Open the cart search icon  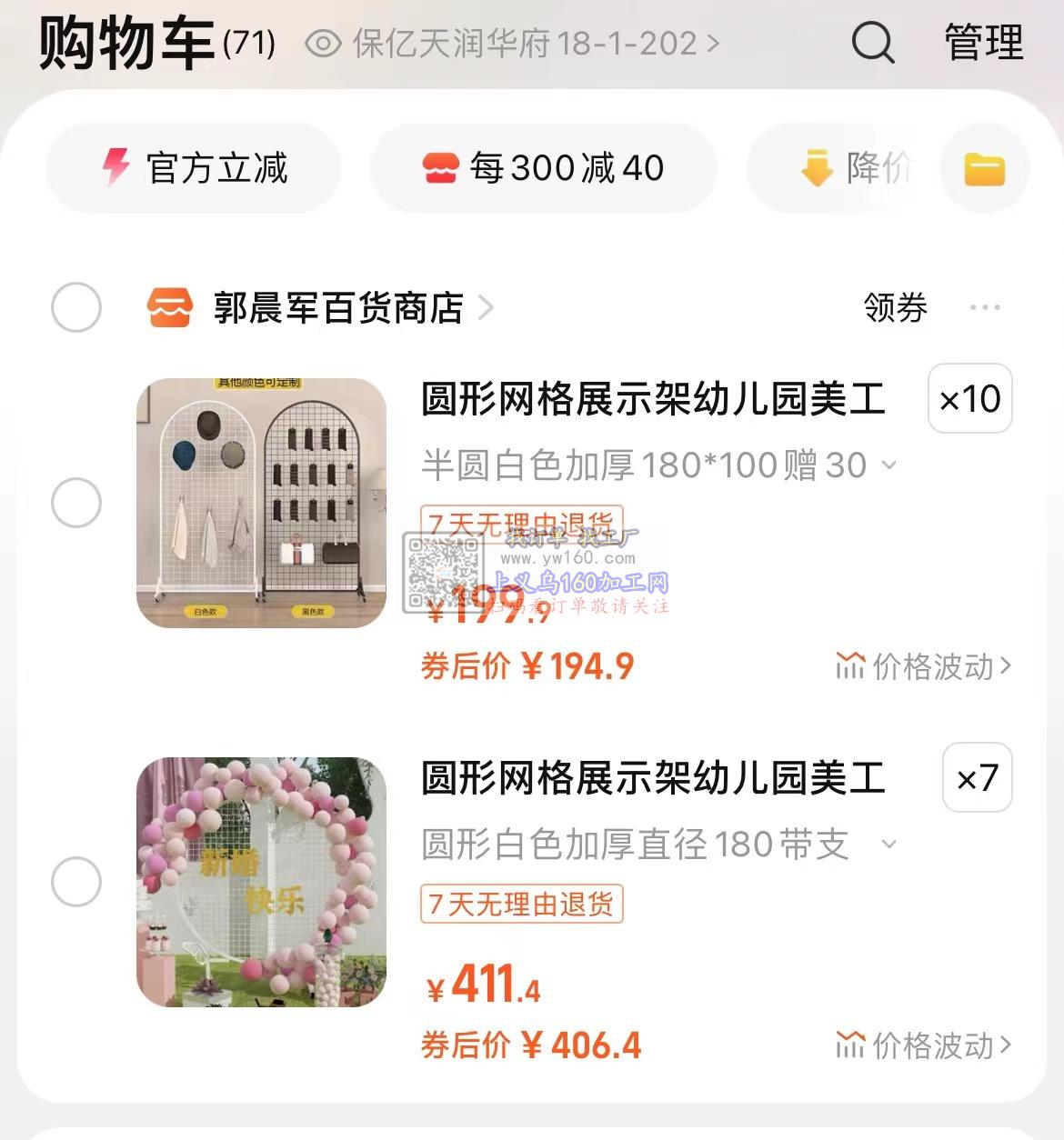click(x=872, y=43)
